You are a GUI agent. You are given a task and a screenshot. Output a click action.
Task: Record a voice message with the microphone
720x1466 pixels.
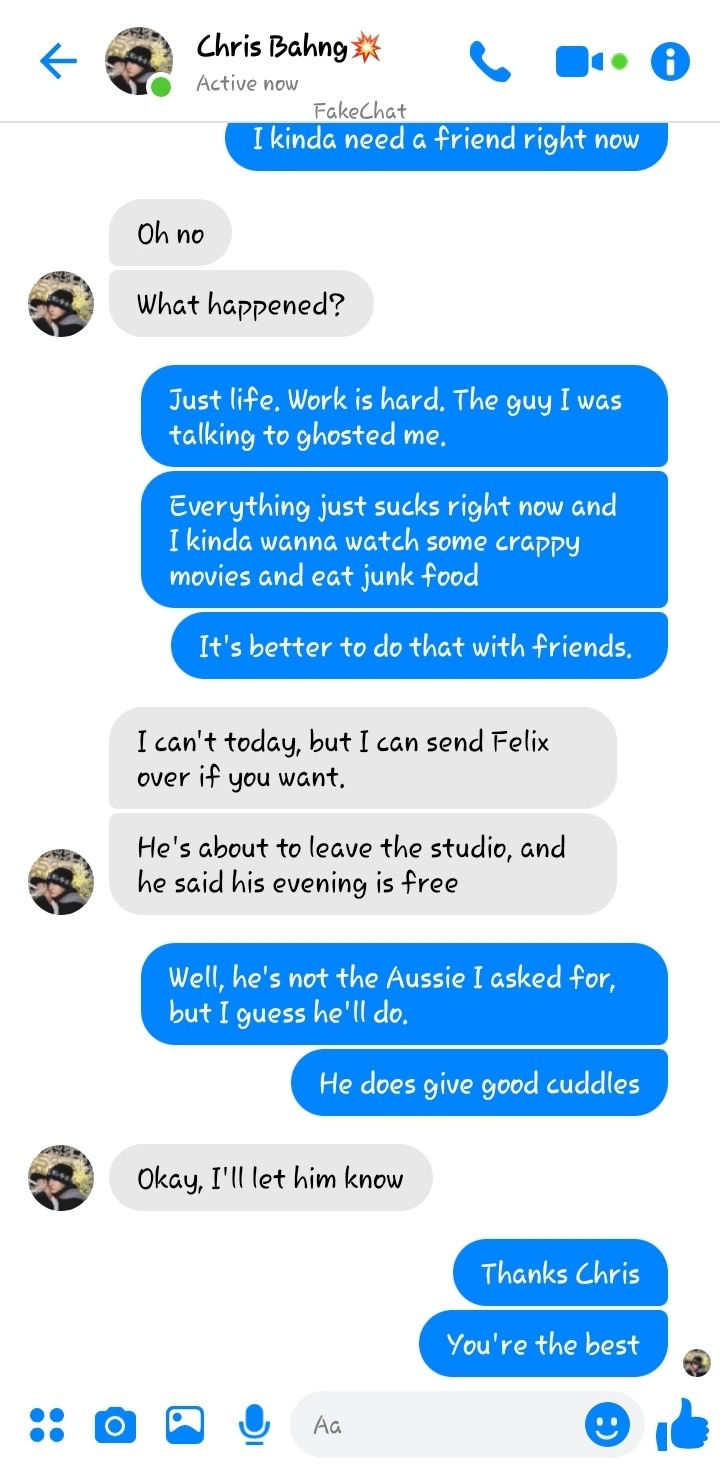(255, 1424)
